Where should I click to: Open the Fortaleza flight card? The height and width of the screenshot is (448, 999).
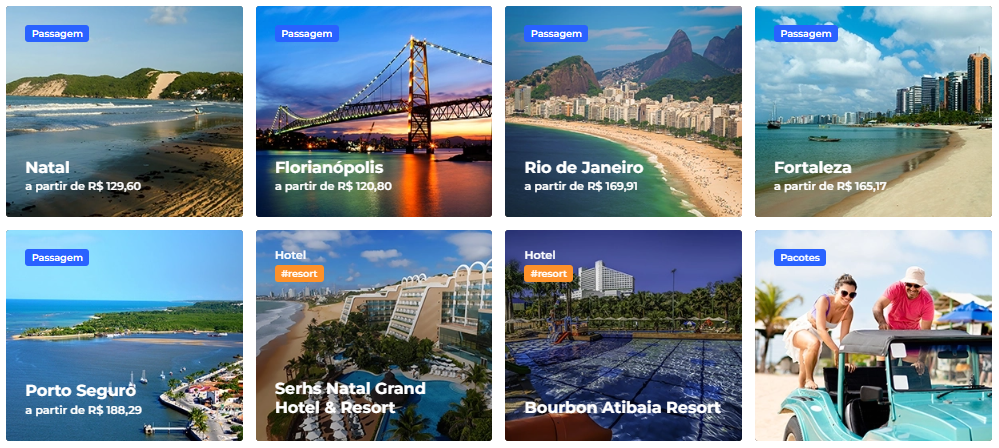point(872,112)
